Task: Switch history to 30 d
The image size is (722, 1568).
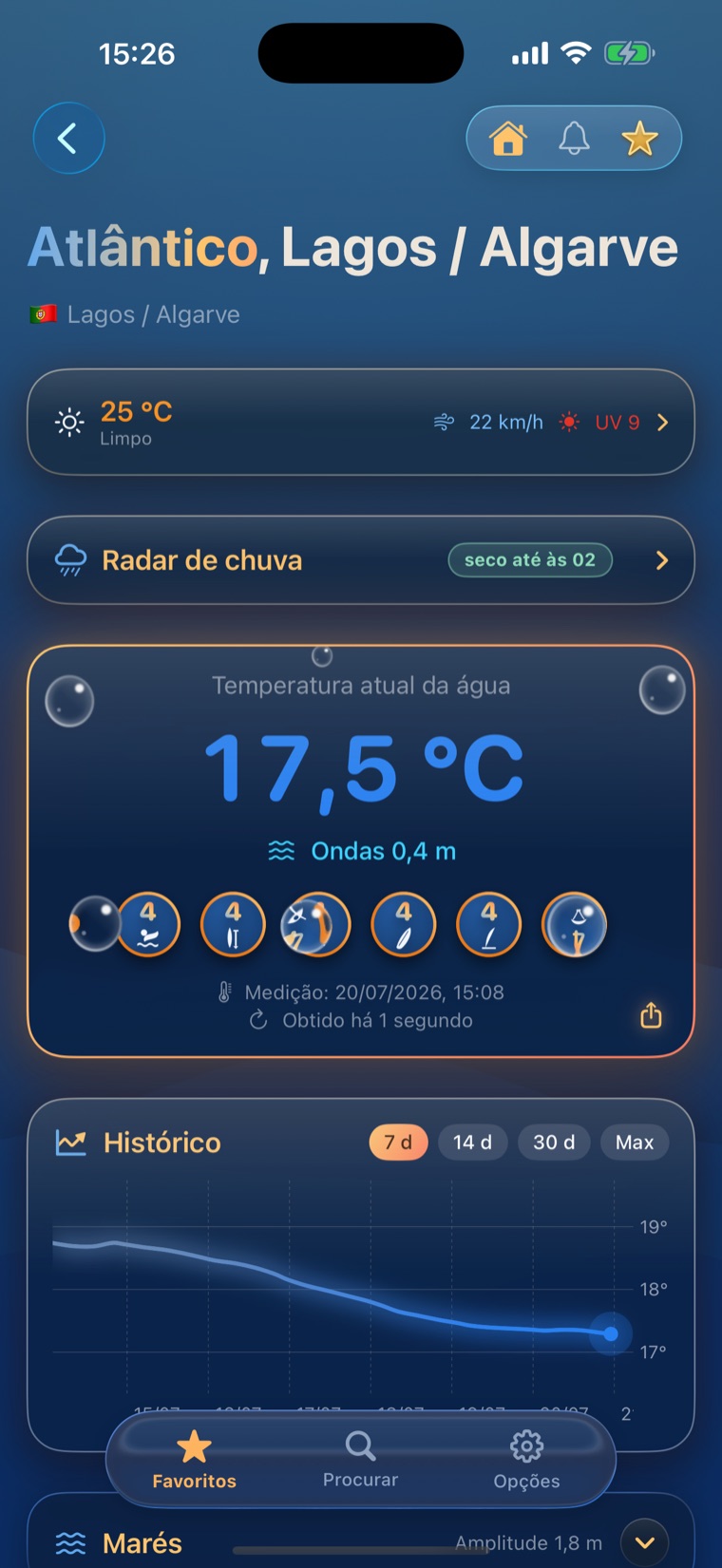Action: [x=554, y=1143]
